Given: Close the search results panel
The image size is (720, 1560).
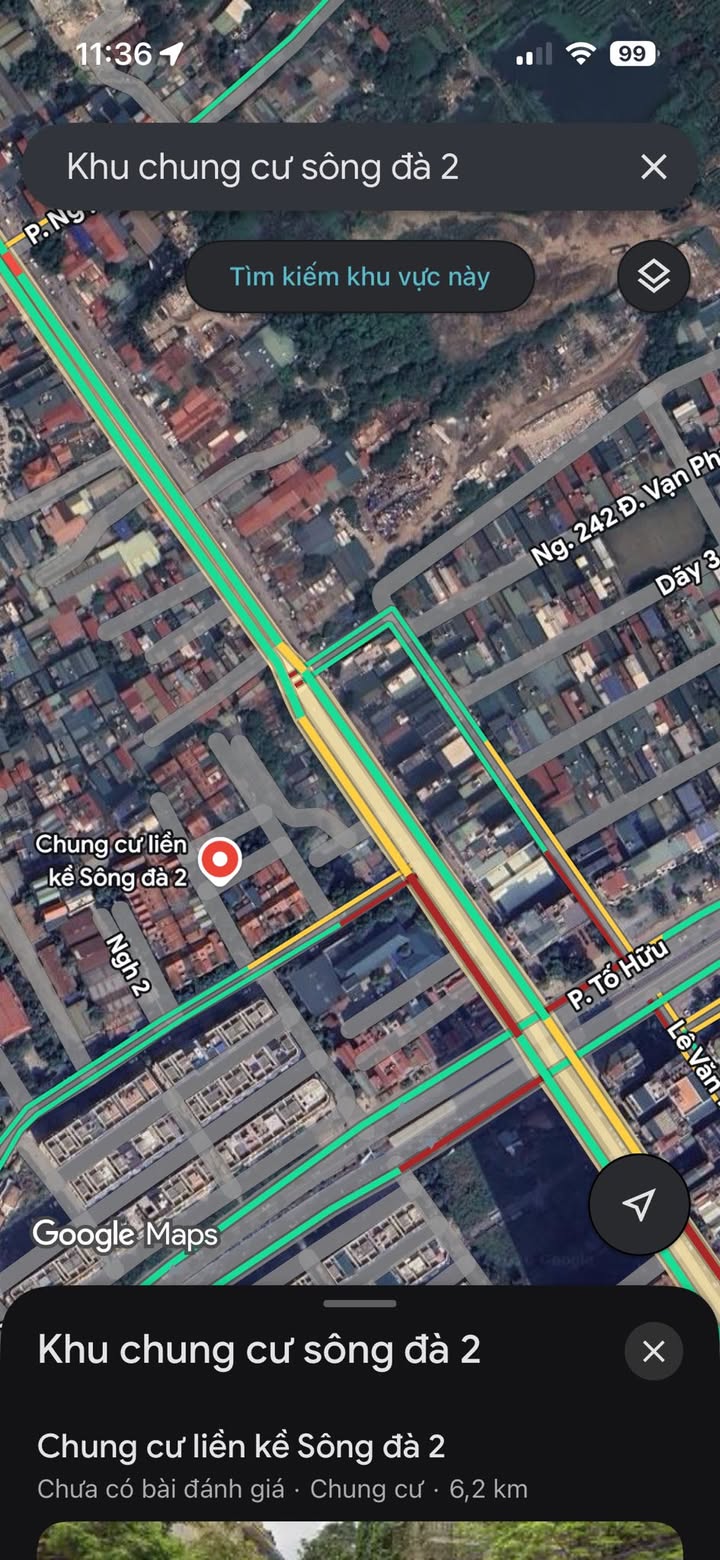Looking at the screenshot, I should (654, 1352).
